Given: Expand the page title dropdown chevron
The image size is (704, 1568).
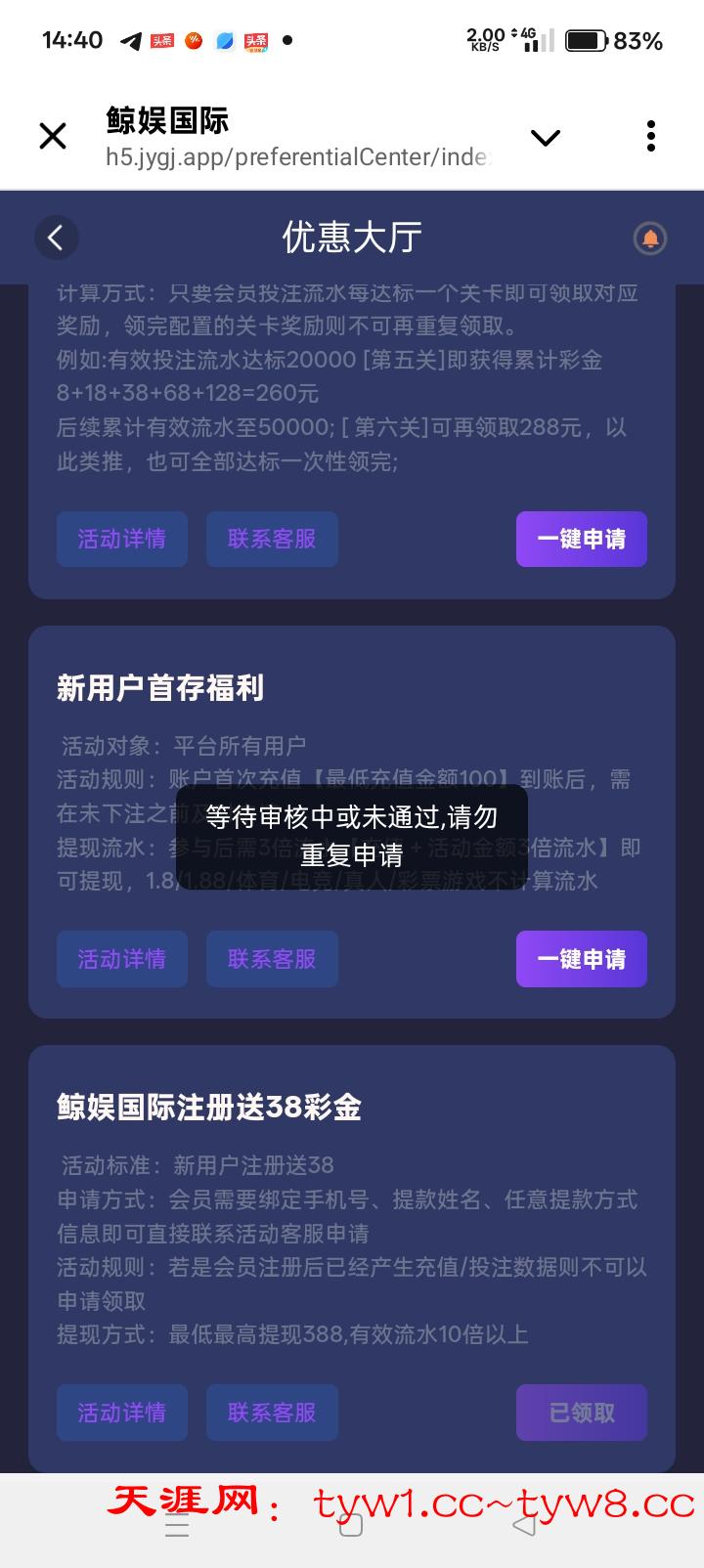Looking at the screenshot, I should pos(545,137).
